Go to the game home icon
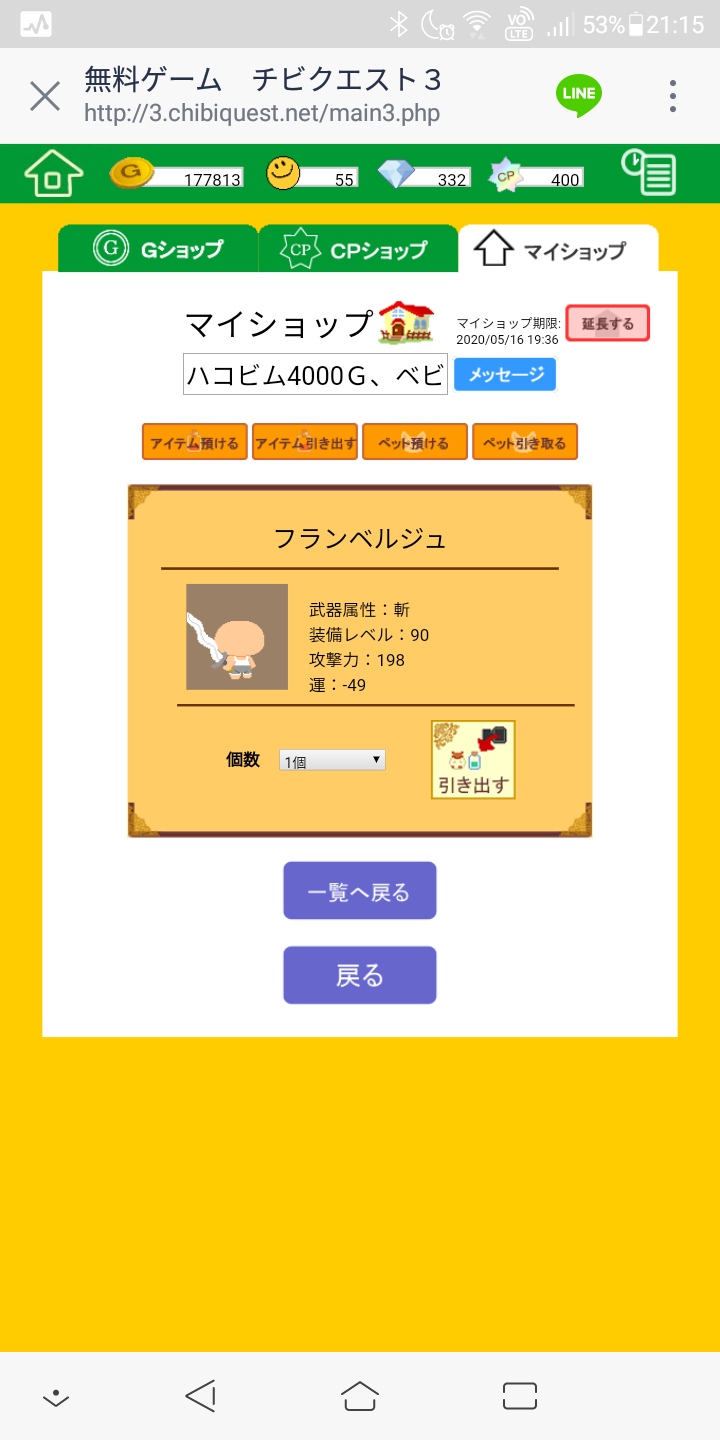 coord(54,174)
